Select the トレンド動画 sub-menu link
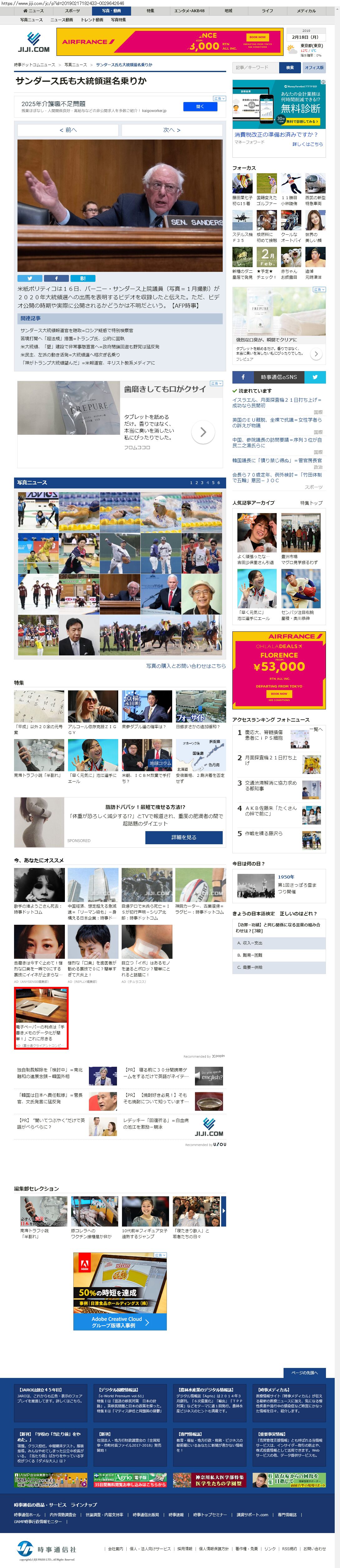The width and height of the screenshot is (340, 1568). [x=92, y=19]
